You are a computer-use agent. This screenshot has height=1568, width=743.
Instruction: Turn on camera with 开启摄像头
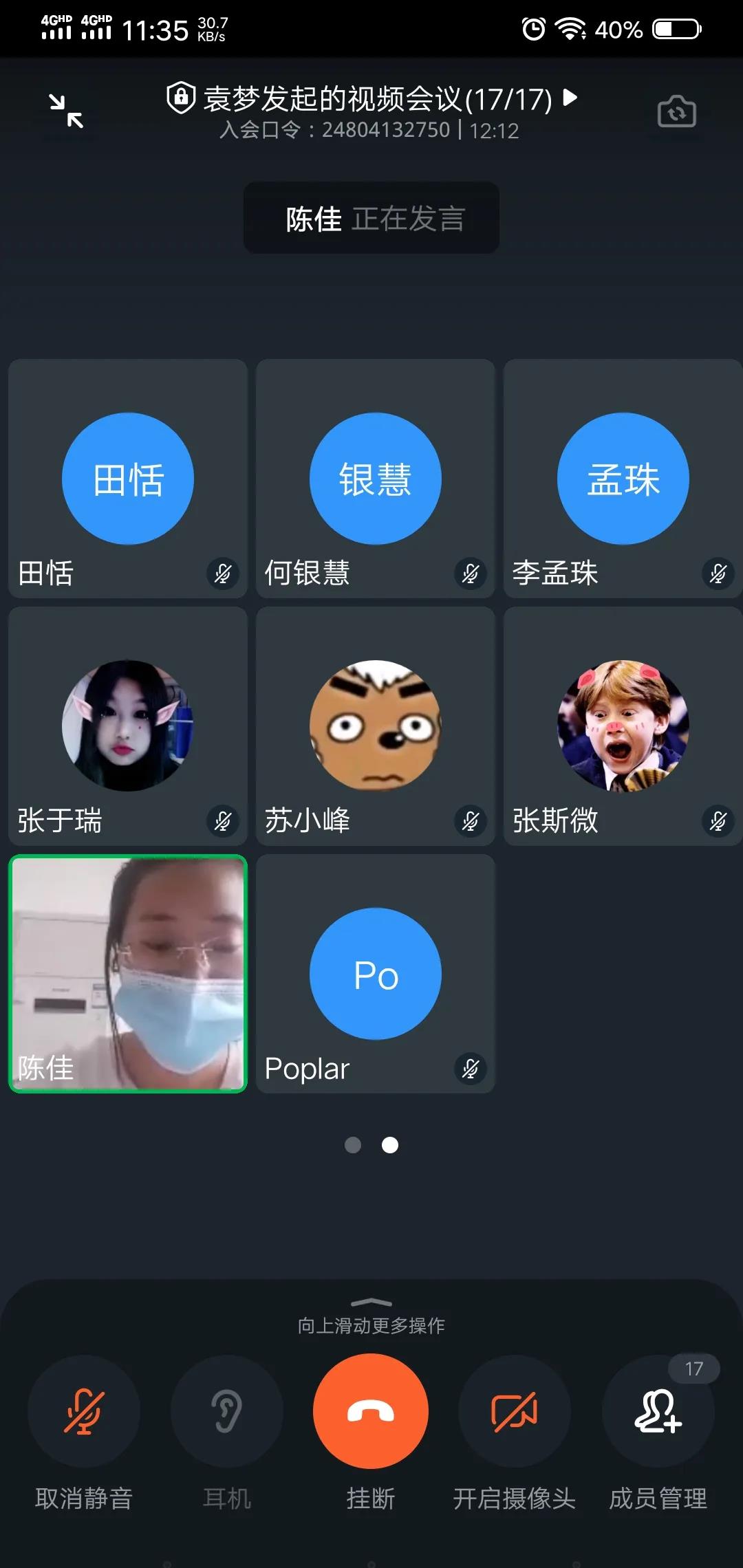click(x=514, y=1411)
